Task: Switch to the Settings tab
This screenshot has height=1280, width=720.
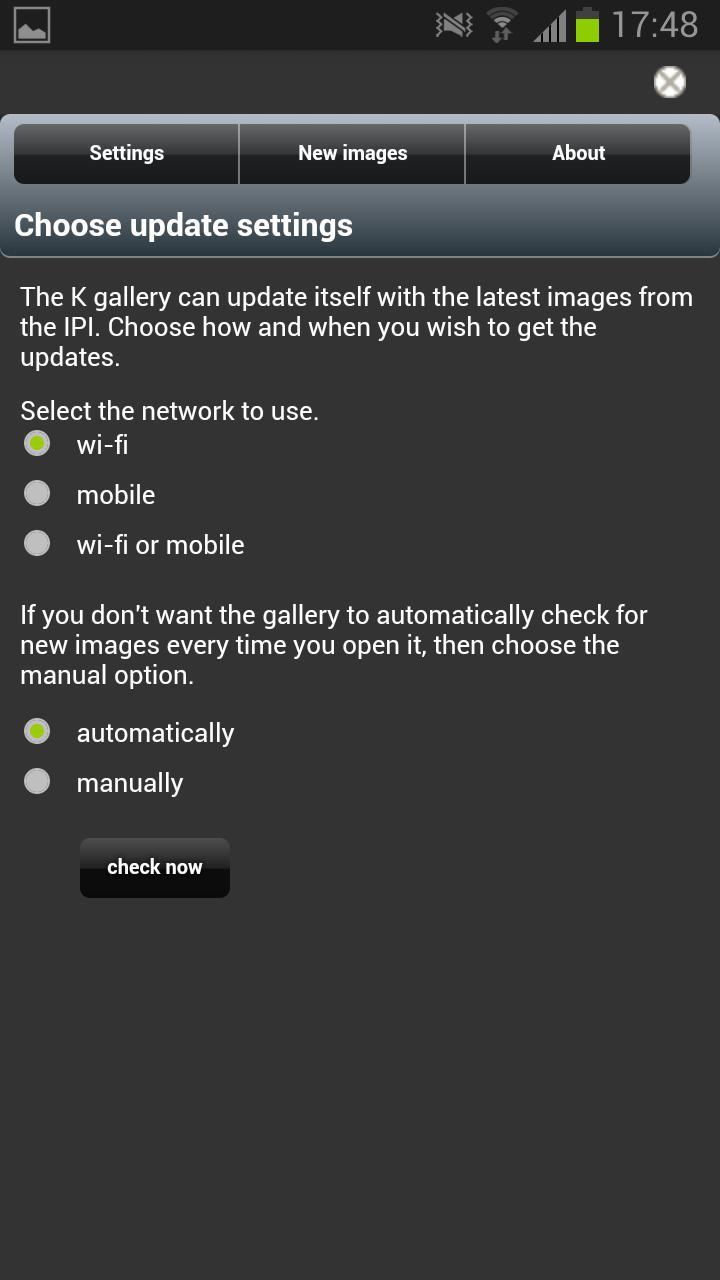Action: click(126, 153)
